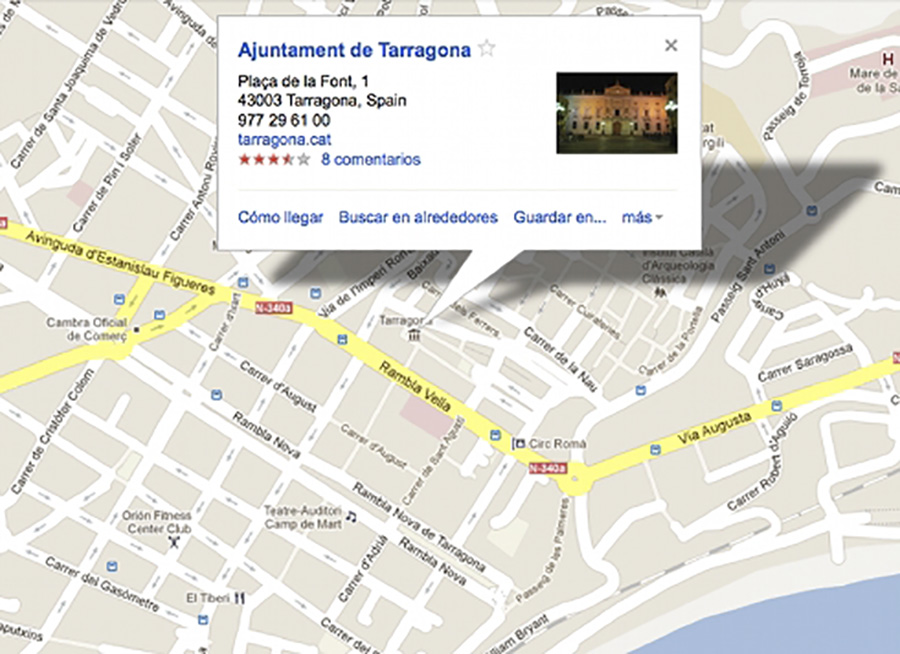Expand the más dropdown menu
Viewport: 900px width, 654px height.
642,217
